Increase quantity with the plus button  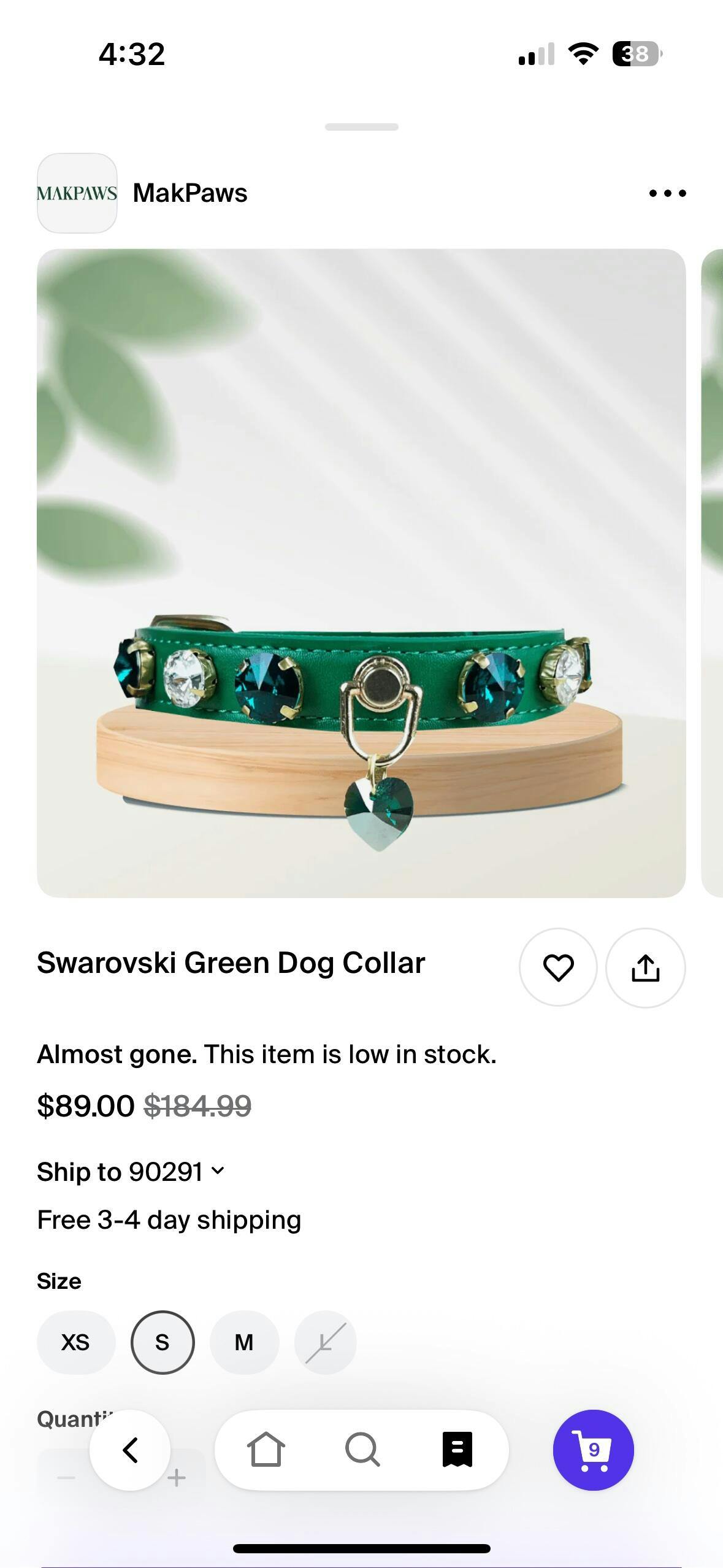(x=177, y=1478)
